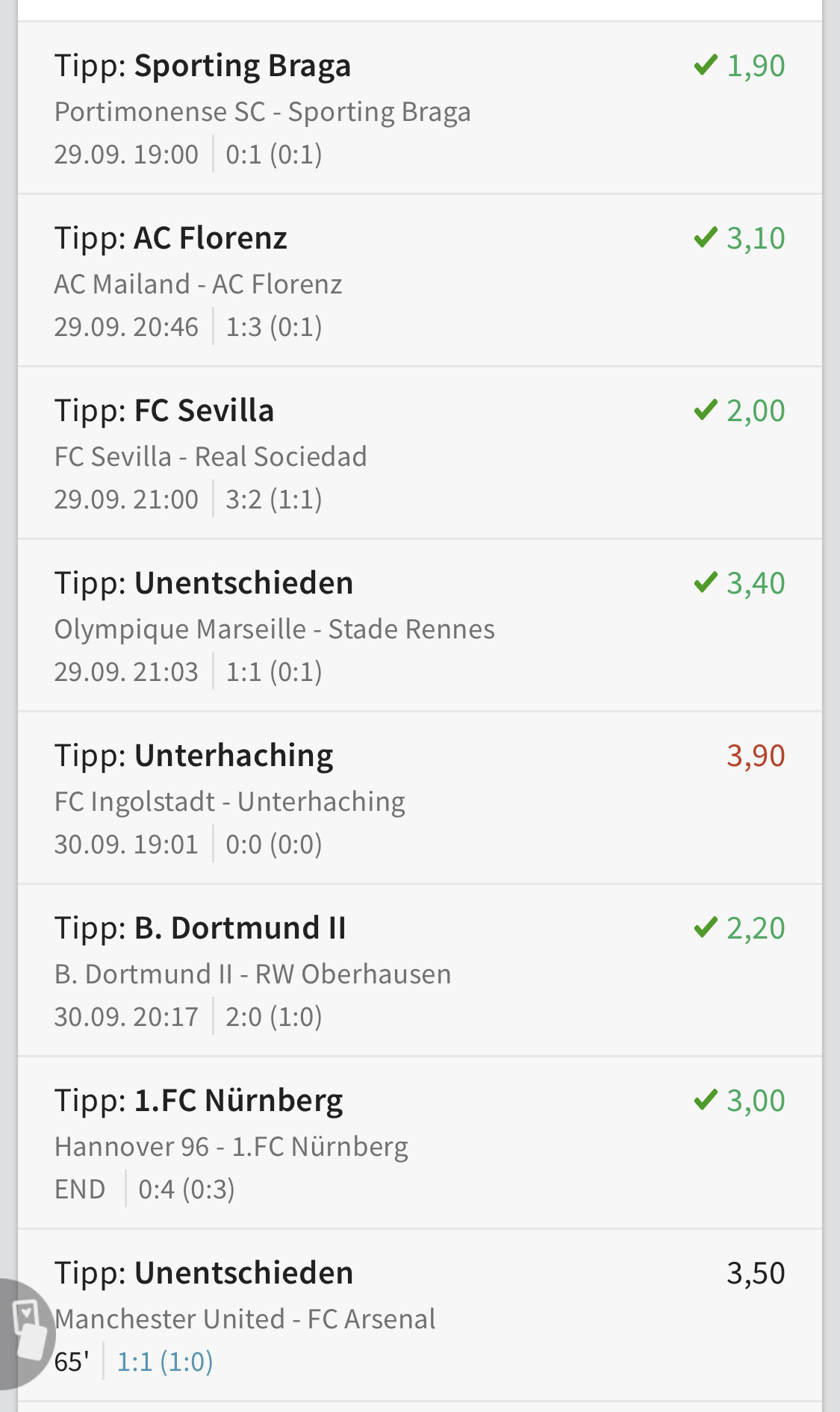View the FC Sevilla - Real Sociedad bet
840x1412 pixels.
pos(418,453)
